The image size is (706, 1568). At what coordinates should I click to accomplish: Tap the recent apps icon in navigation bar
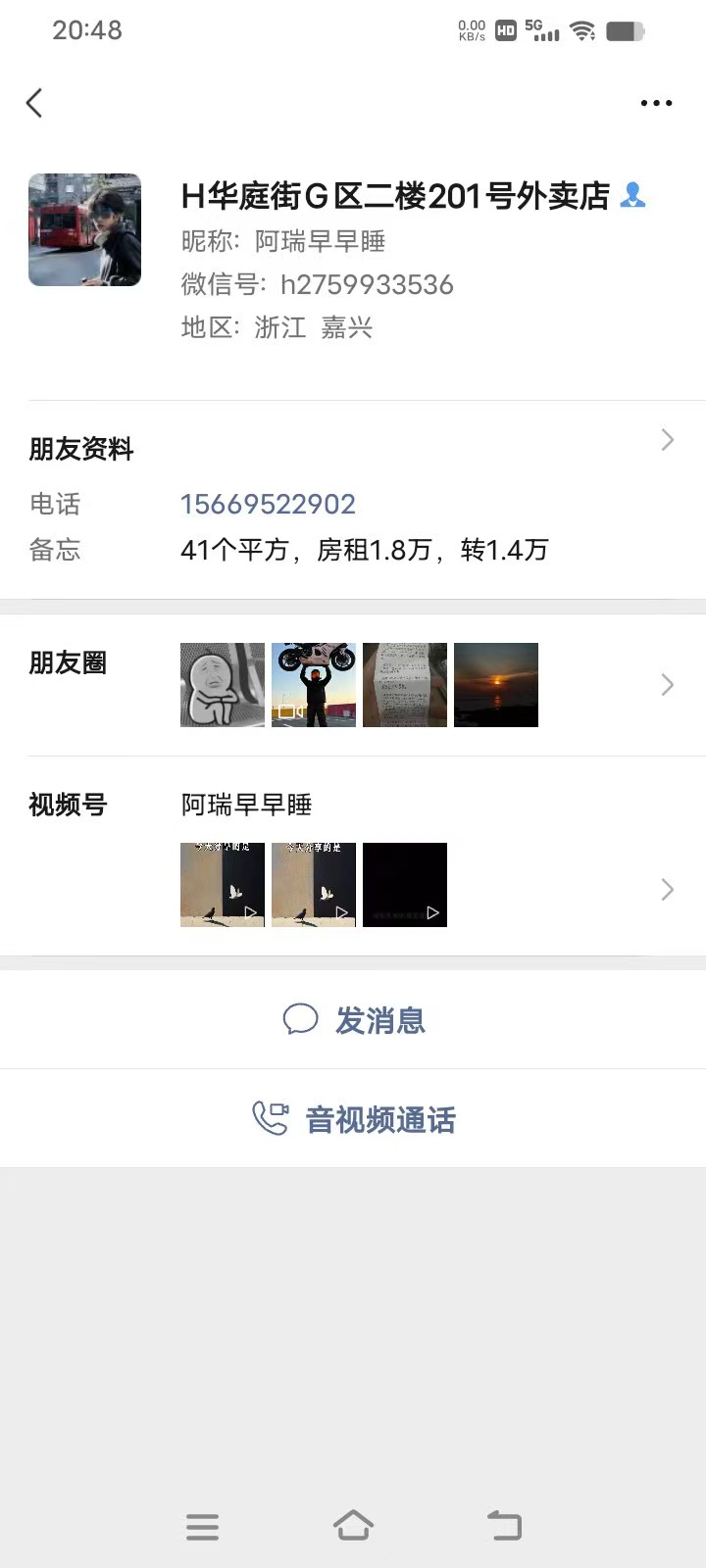pos(202,1526)
